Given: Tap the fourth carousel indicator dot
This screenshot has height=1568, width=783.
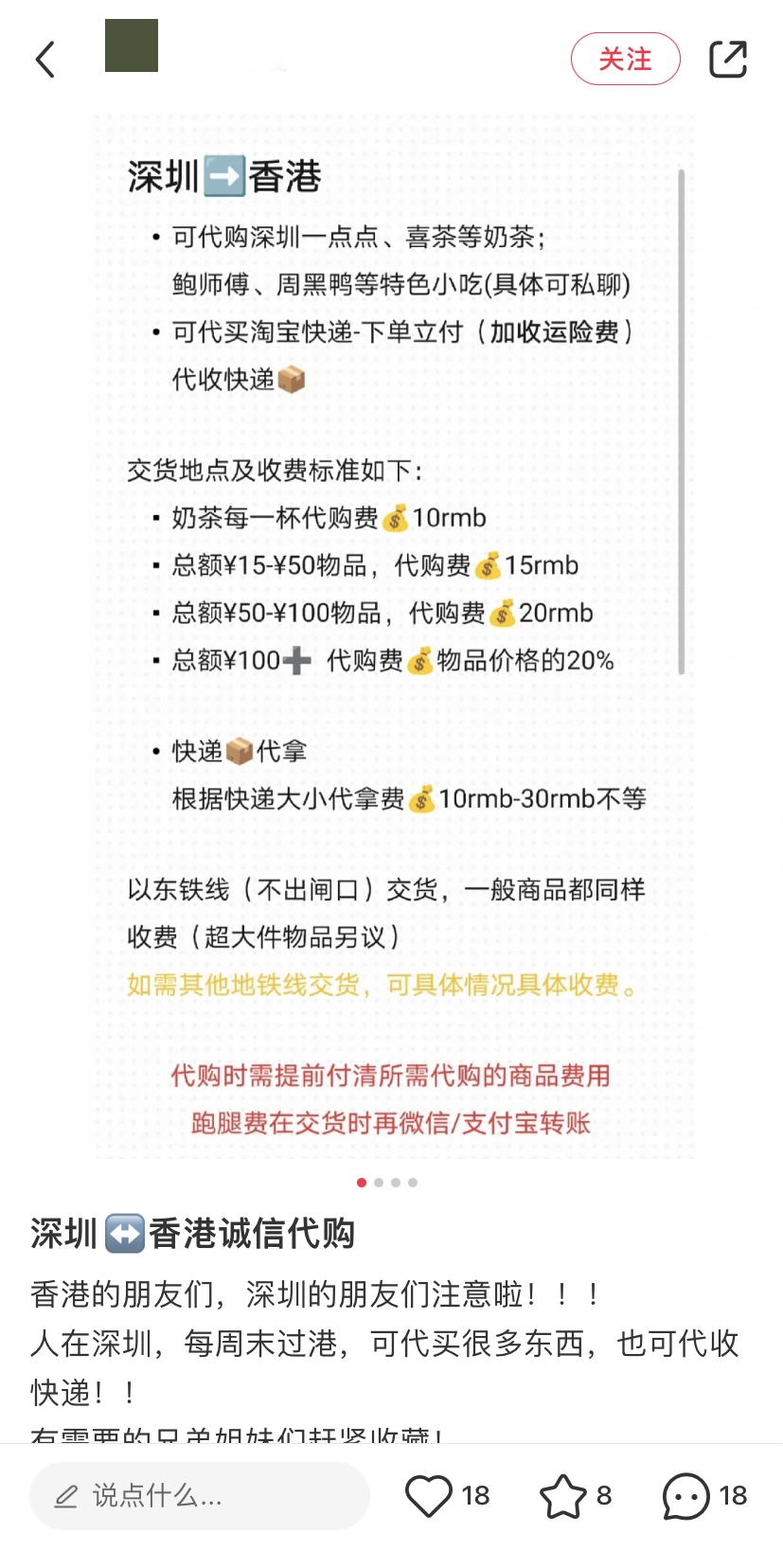Looking at the screenshot, I should pyautogui.click(x=412, y=1183).
